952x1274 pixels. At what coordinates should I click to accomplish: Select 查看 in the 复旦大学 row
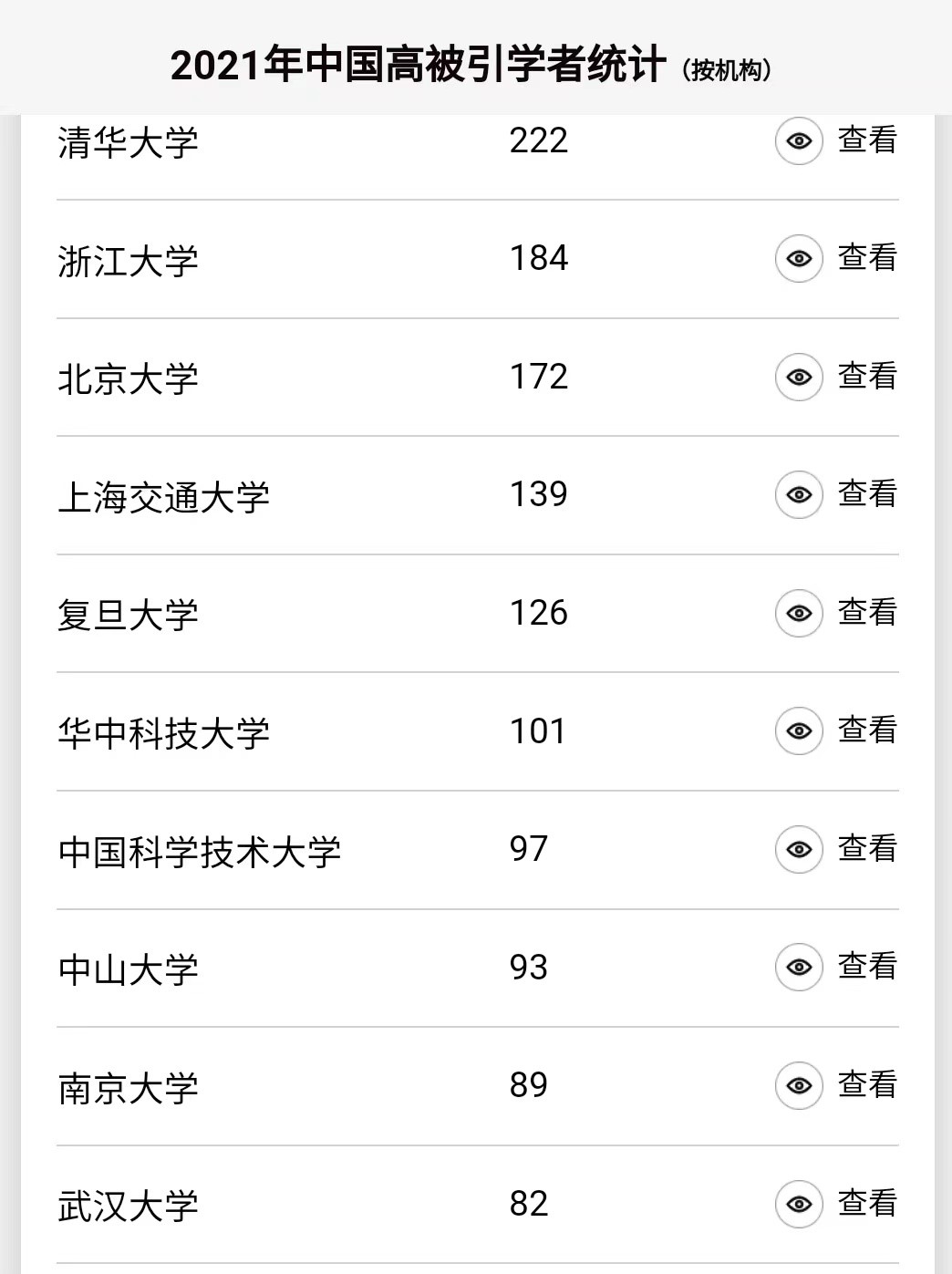click(x=836, y=613)
